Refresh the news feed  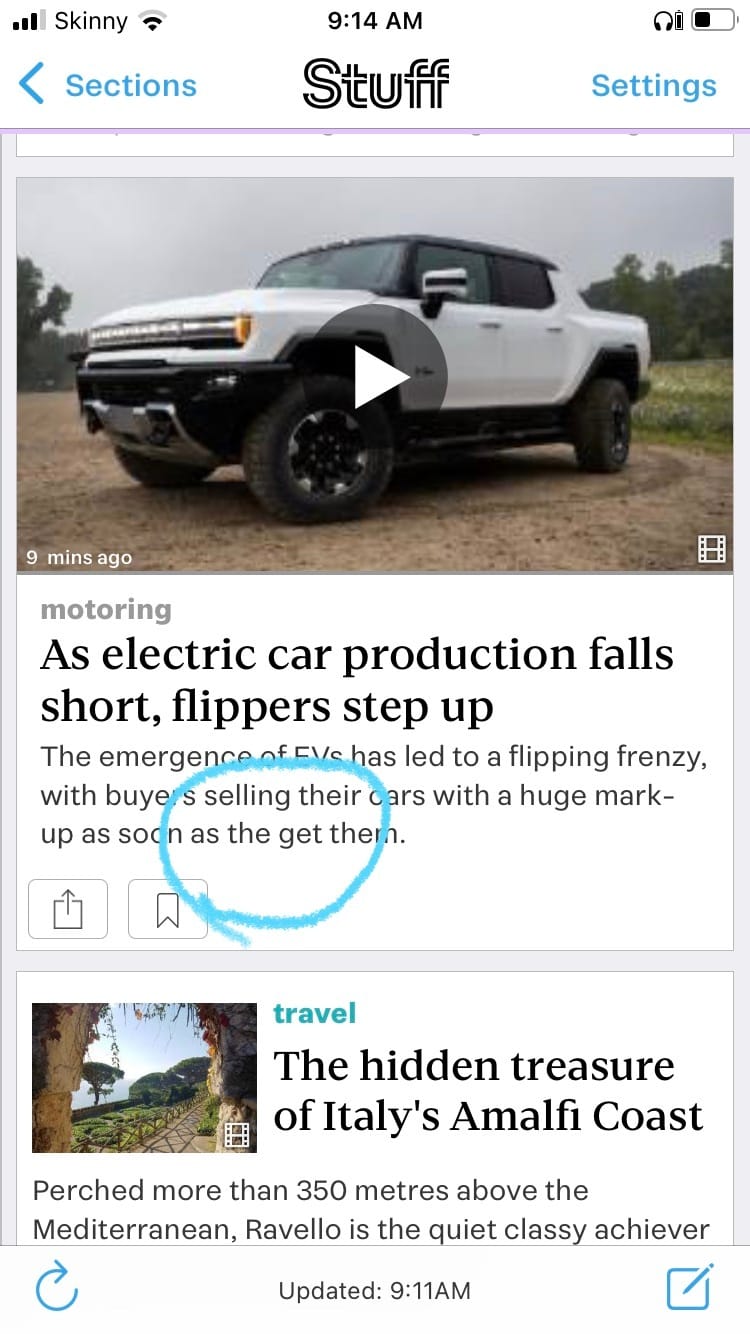click(x=56, y=1289)
